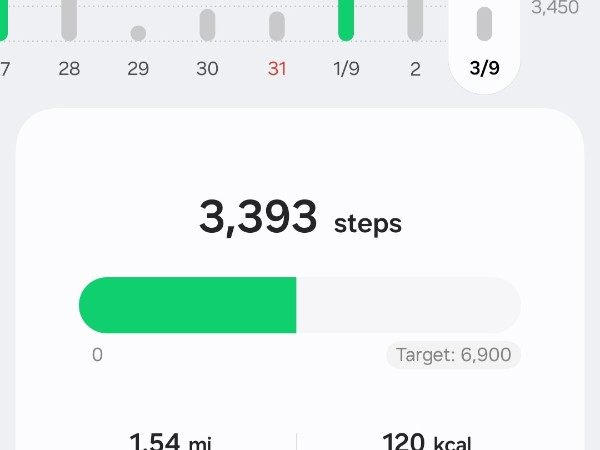Select the day 28 bar
Image resolution: width=600 pixels, height=450 pixels.
click(x=69, y=20)
